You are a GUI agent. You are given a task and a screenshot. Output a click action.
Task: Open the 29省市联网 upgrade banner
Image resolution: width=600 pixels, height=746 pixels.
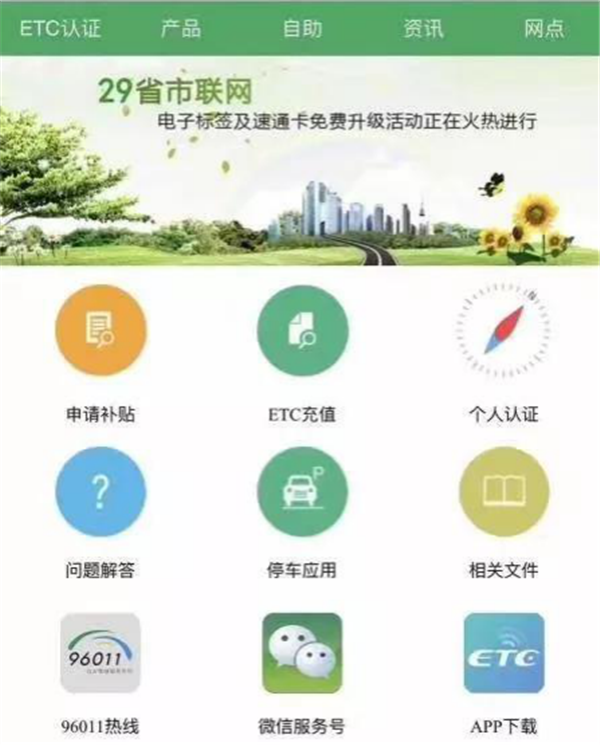[300, 160]
